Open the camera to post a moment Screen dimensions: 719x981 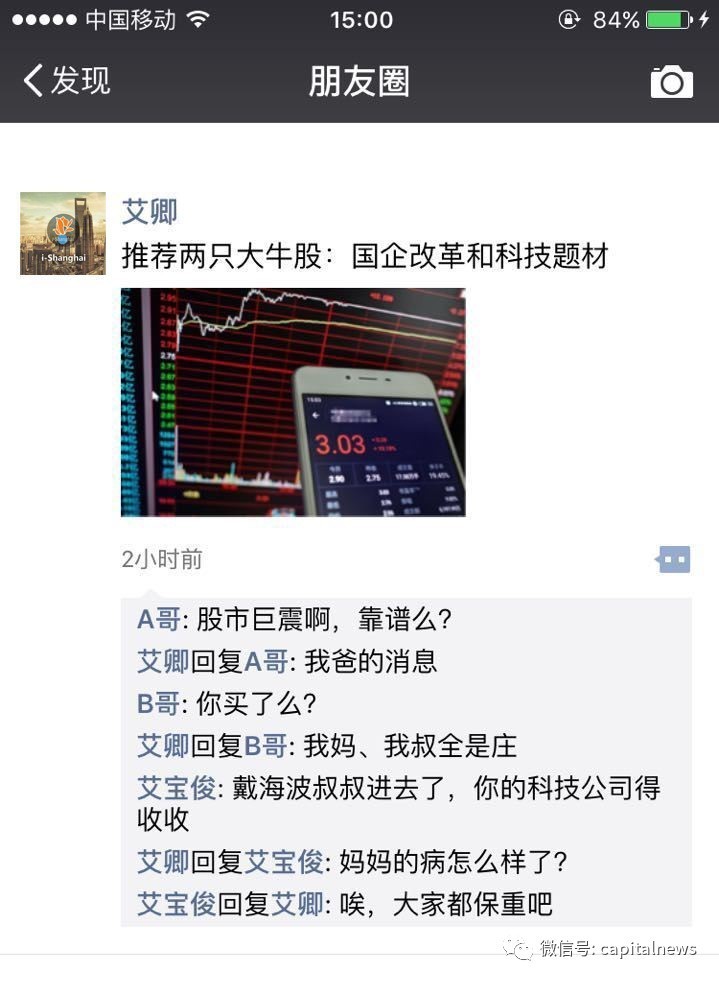coord(671,82)
